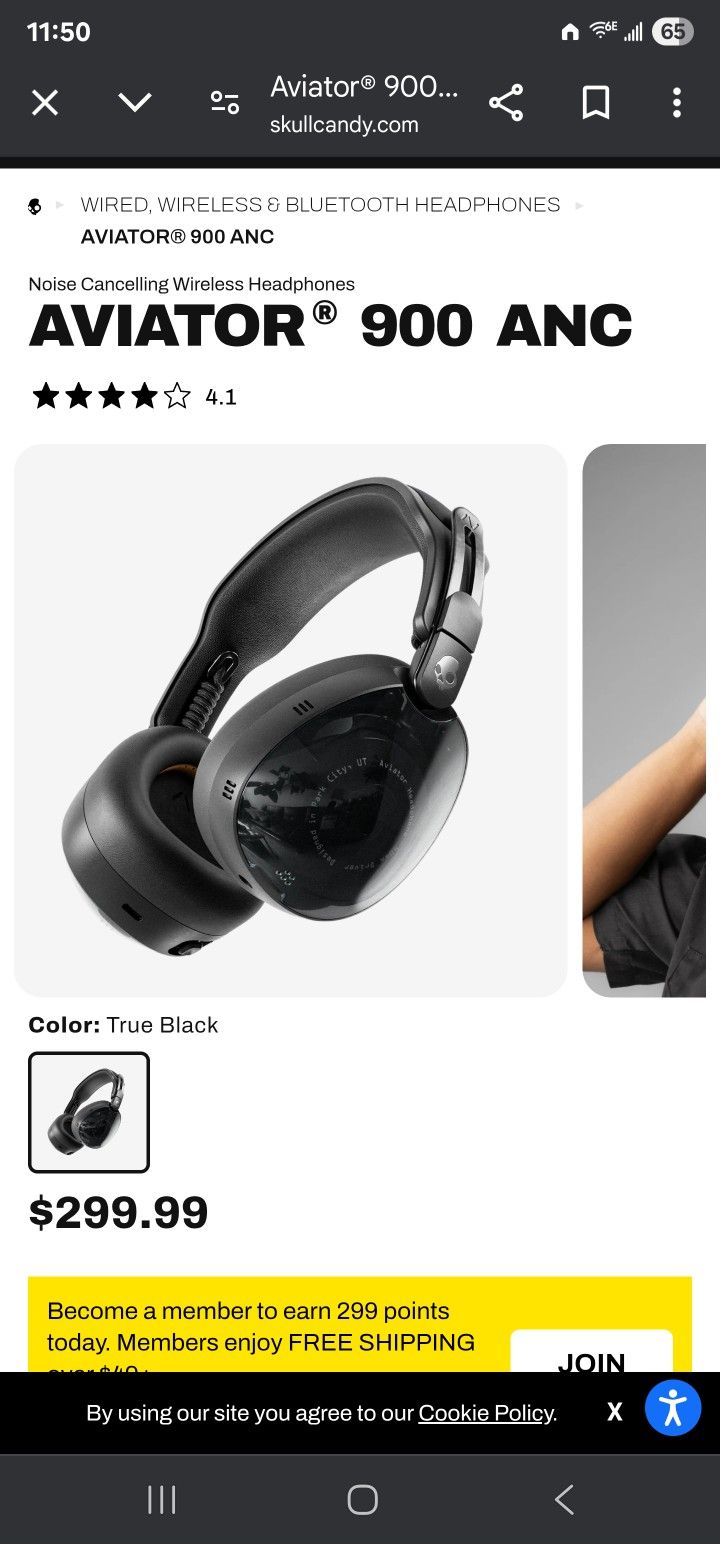Tap the JOIN membership button
Screen dimensions: 720x1544
coord(591,1355)
